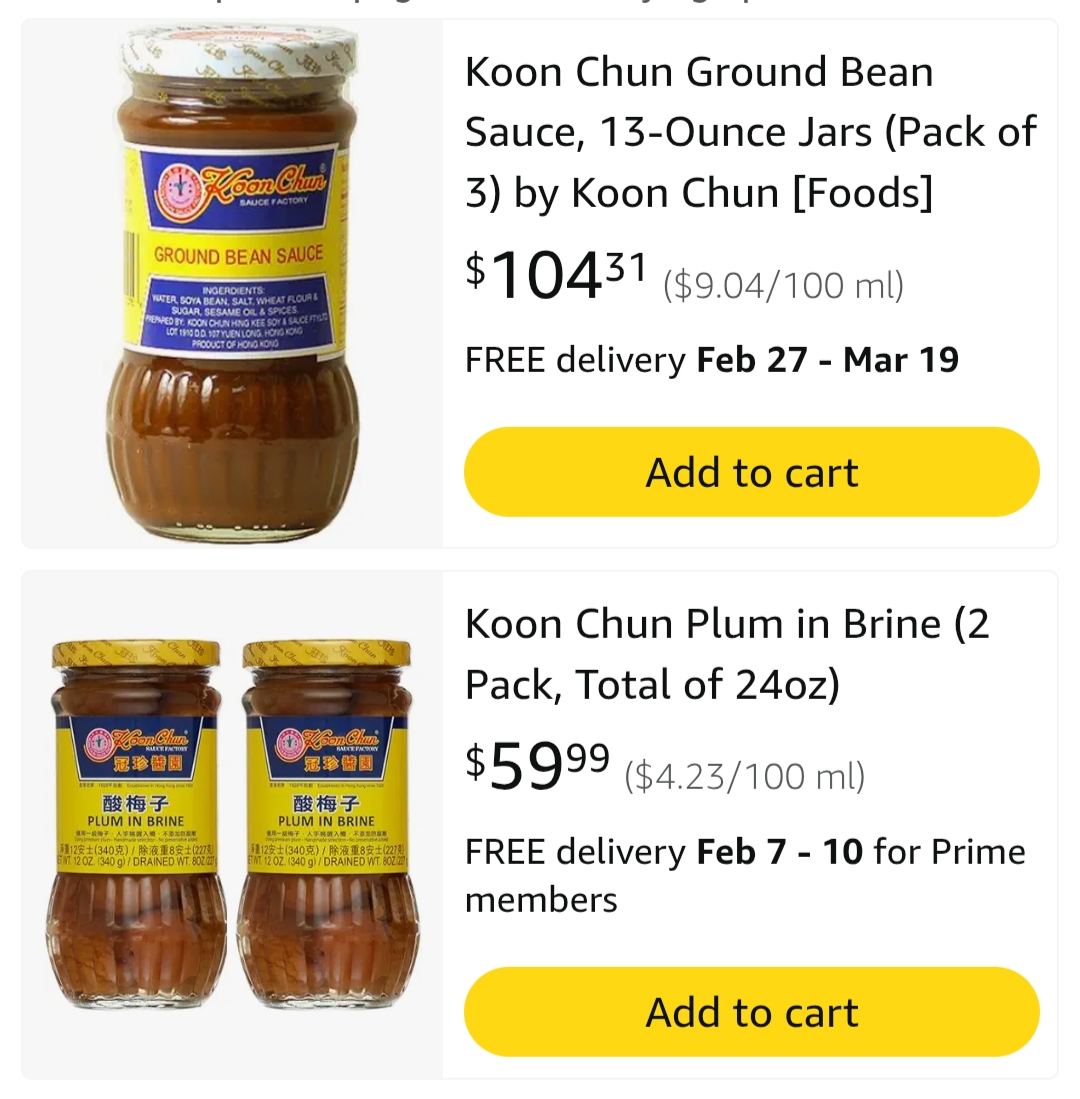The height and width of the screenshot is (1099, 1080).
Task: View Koon Chun Plum in Brine product details
Action: [x=727, y=654]
